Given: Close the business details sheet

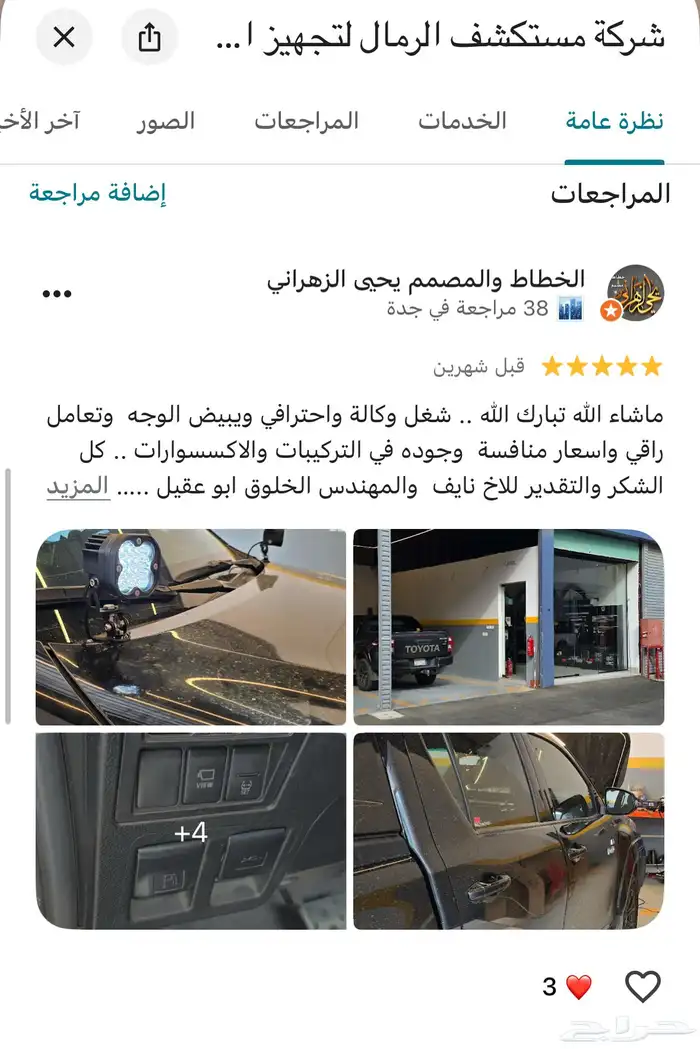Looking at the screenshot, I should [64, 37].
